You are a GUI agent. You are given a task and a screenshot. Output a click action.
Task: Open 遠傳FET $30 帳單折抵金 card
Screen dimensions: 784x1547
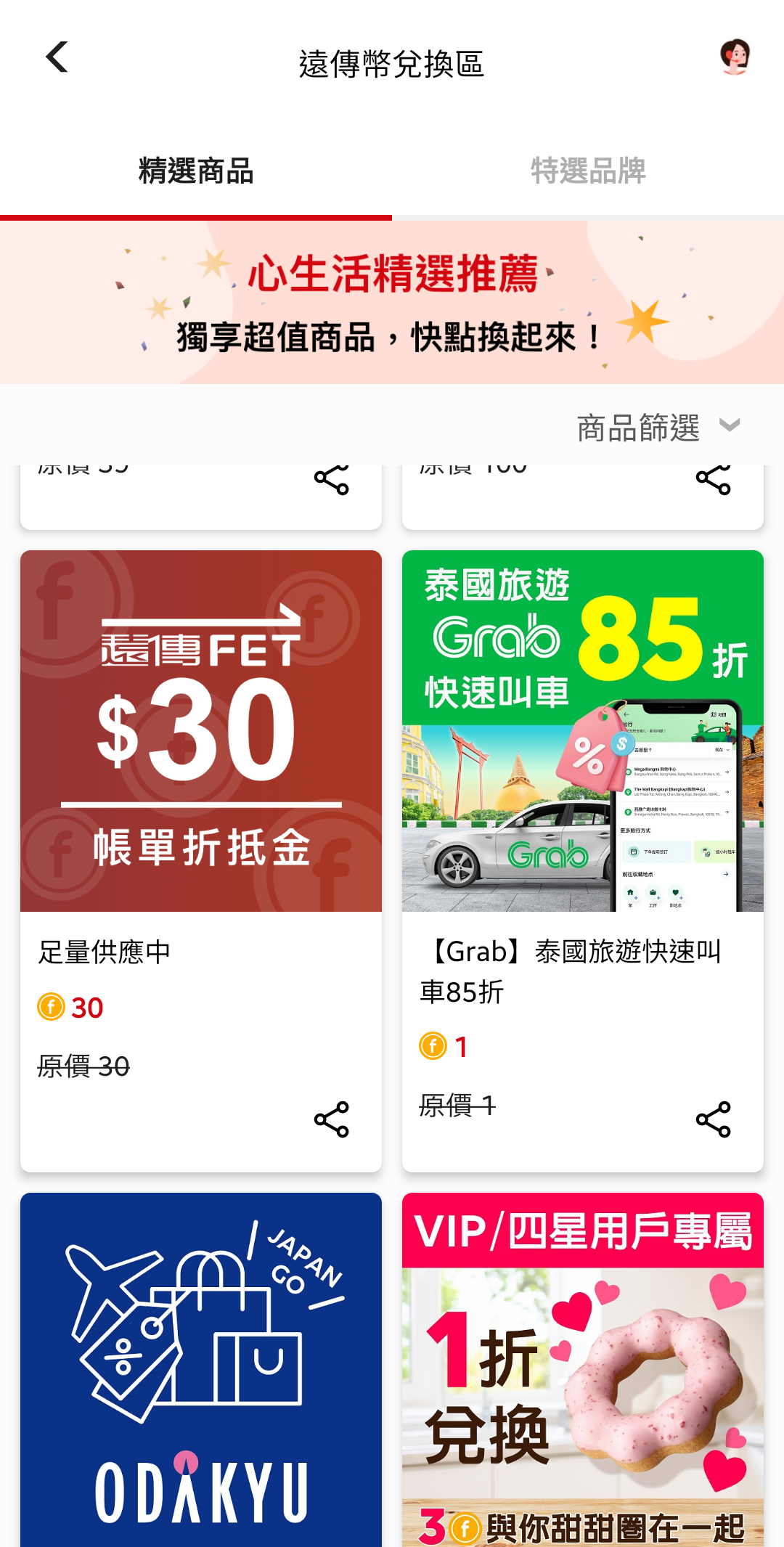[x=201, y=730]
